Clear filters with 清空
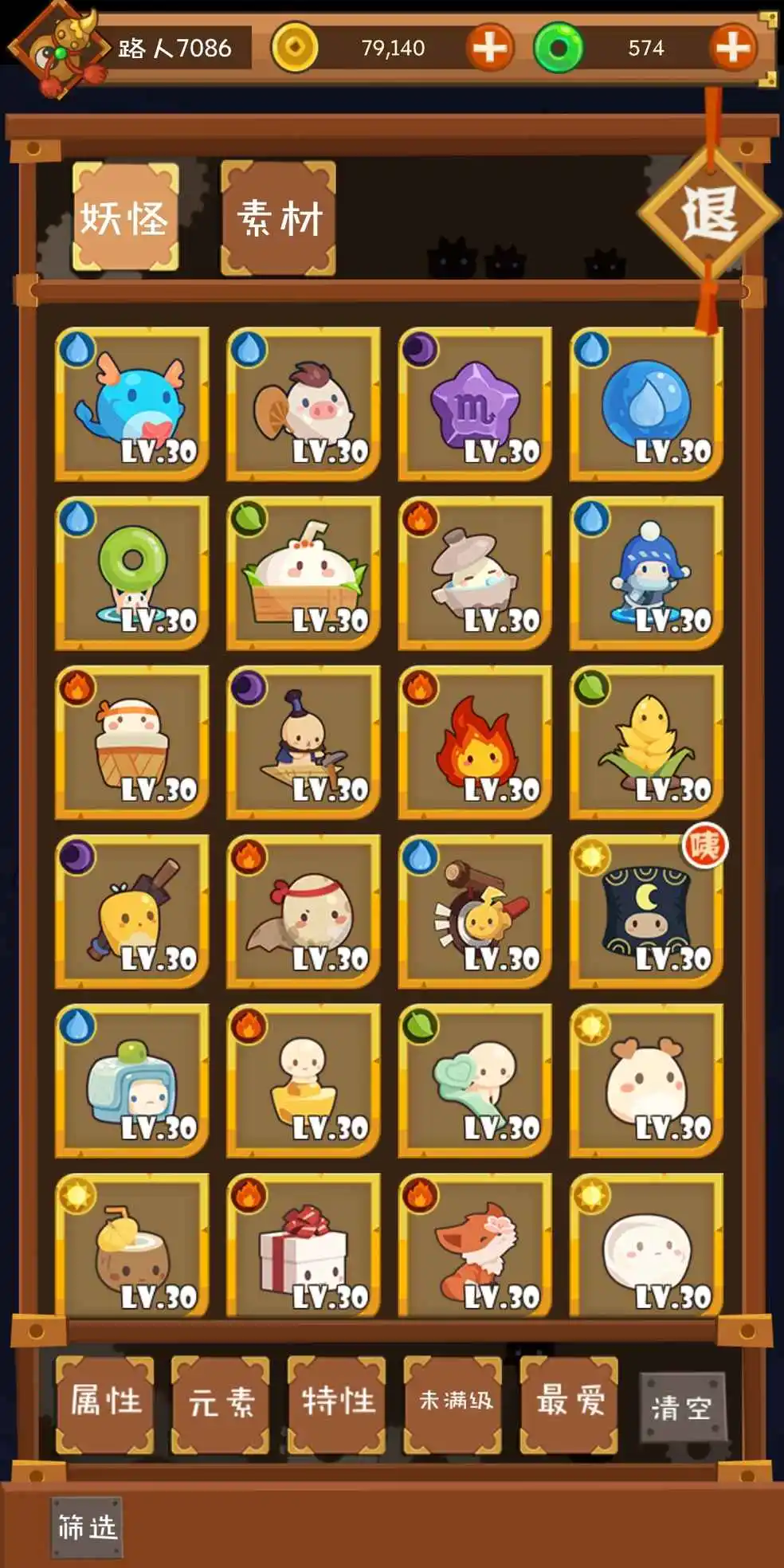784x1568 pixels. 682,1407
